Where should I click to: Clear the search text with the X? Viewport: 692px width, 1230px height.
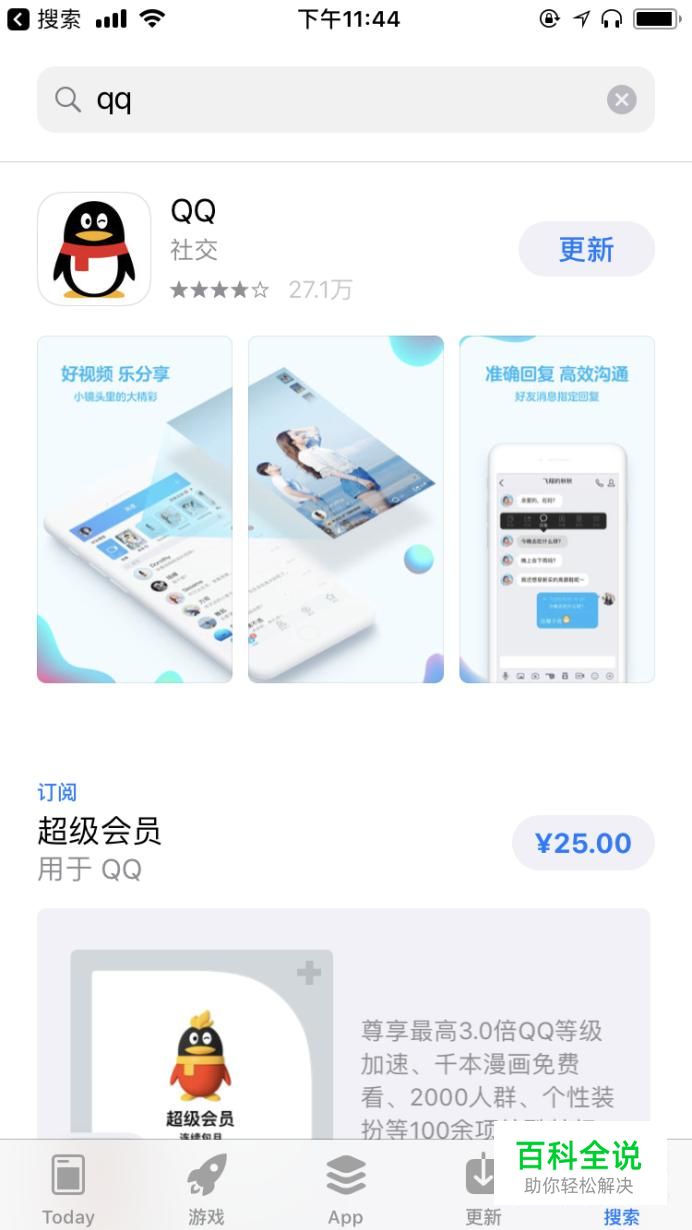click(x=621, y=100)
